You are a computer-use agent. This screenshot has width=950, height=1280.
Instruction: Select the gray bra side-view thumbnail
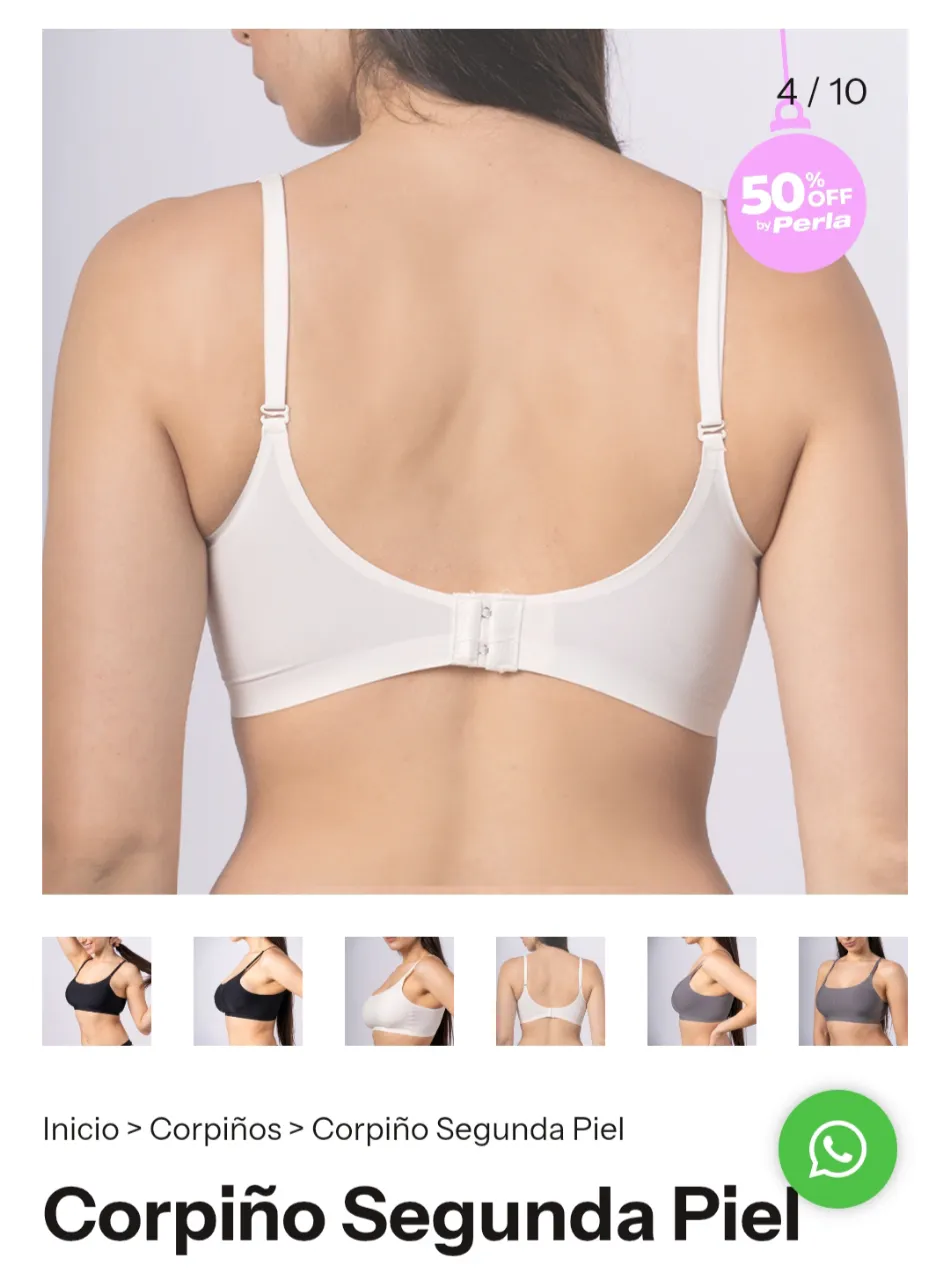[701, 991]
